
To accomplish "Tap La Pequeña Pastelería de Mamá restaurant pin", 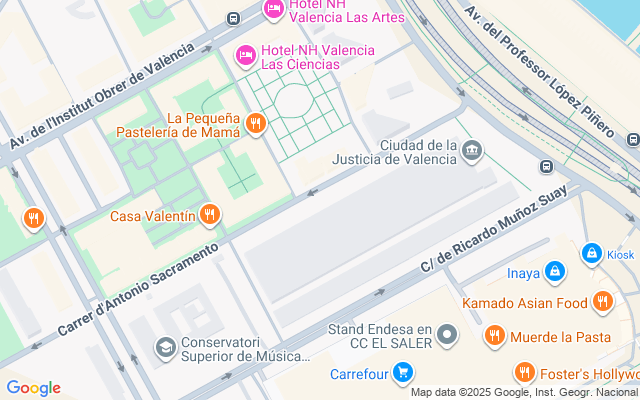I will pos(255,124).
